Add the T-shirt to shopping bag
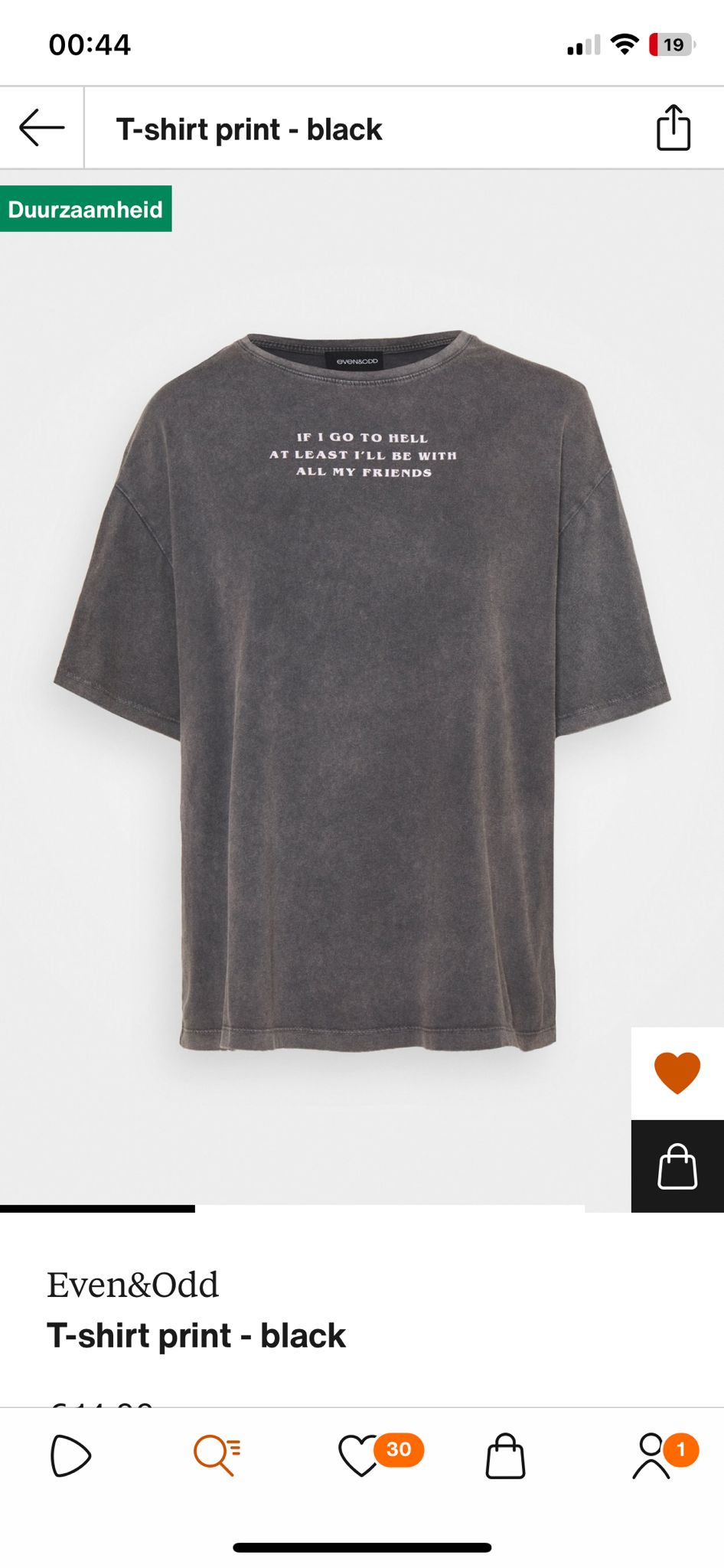Screen dimensions: 724x1568 tap(677, 1166)
